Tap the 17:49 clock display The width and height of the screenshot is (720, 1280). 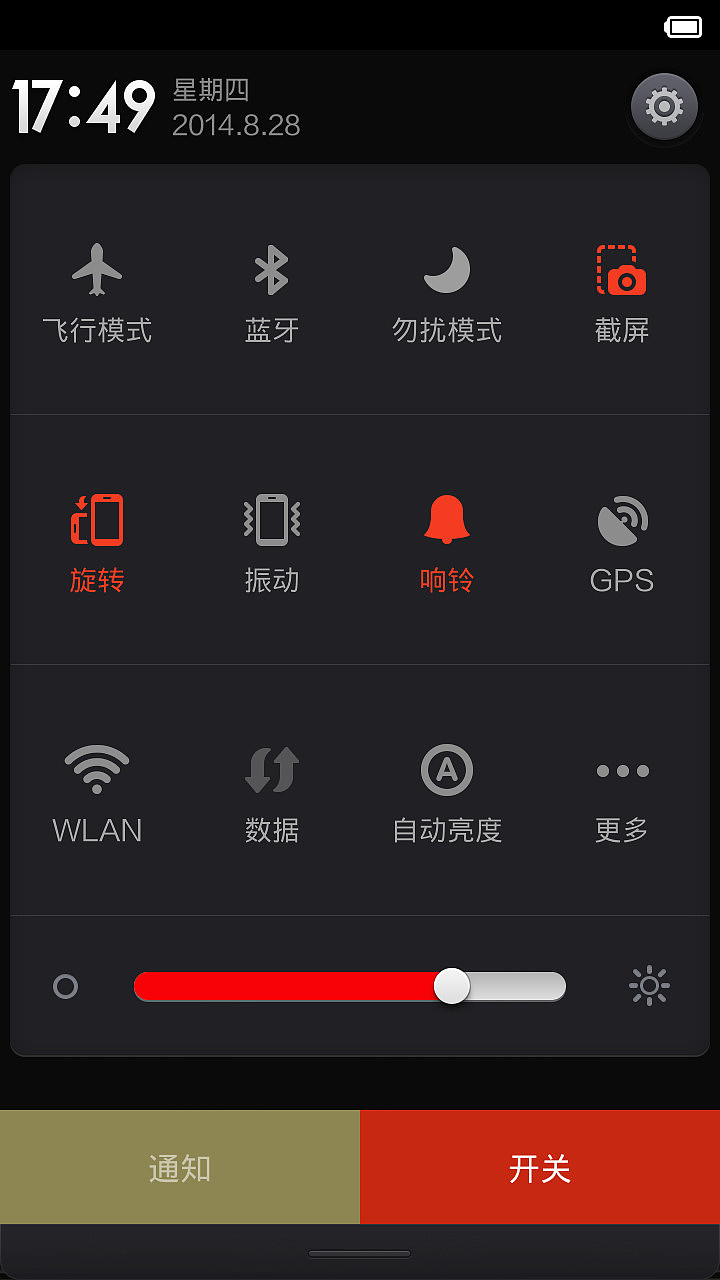tap(75, 105)
